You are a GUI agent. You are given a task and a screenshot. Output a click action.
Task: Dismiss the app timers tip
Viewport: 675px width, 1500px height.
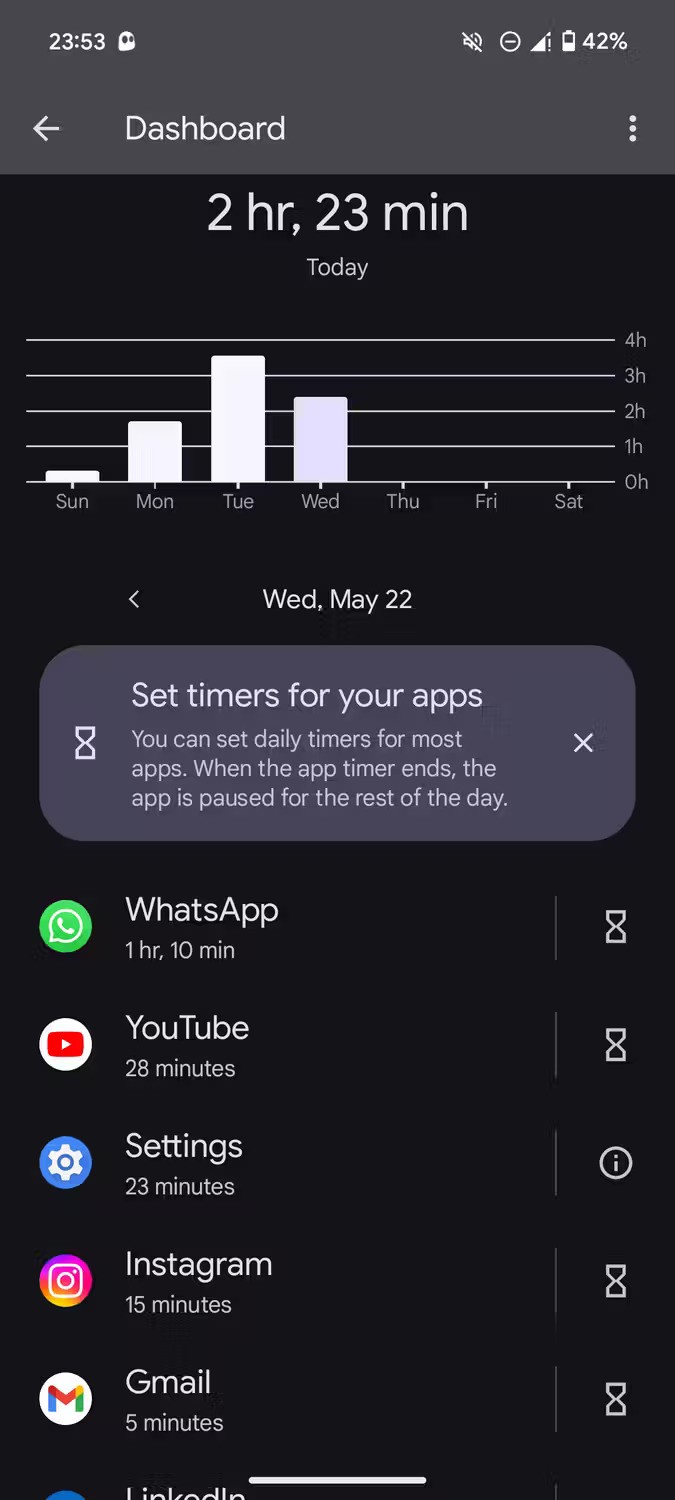[583, 742]
